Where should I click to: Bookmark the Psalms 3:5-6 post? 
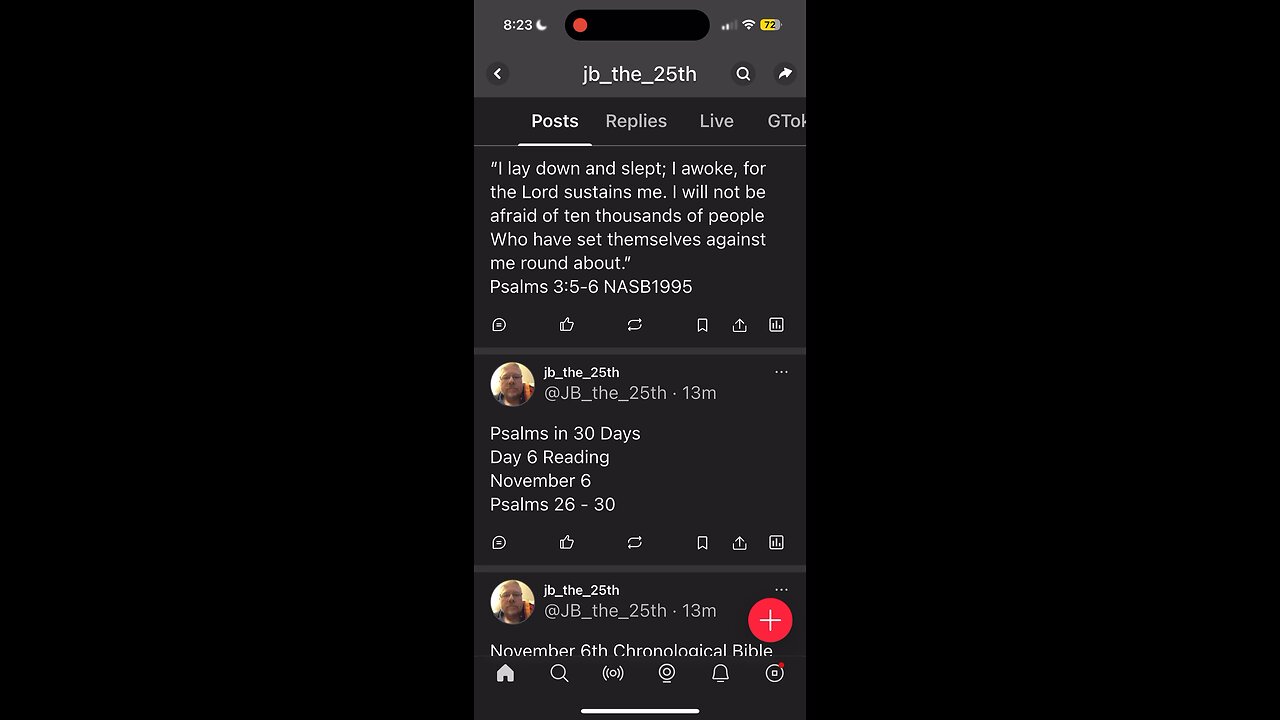coord(702,325)
